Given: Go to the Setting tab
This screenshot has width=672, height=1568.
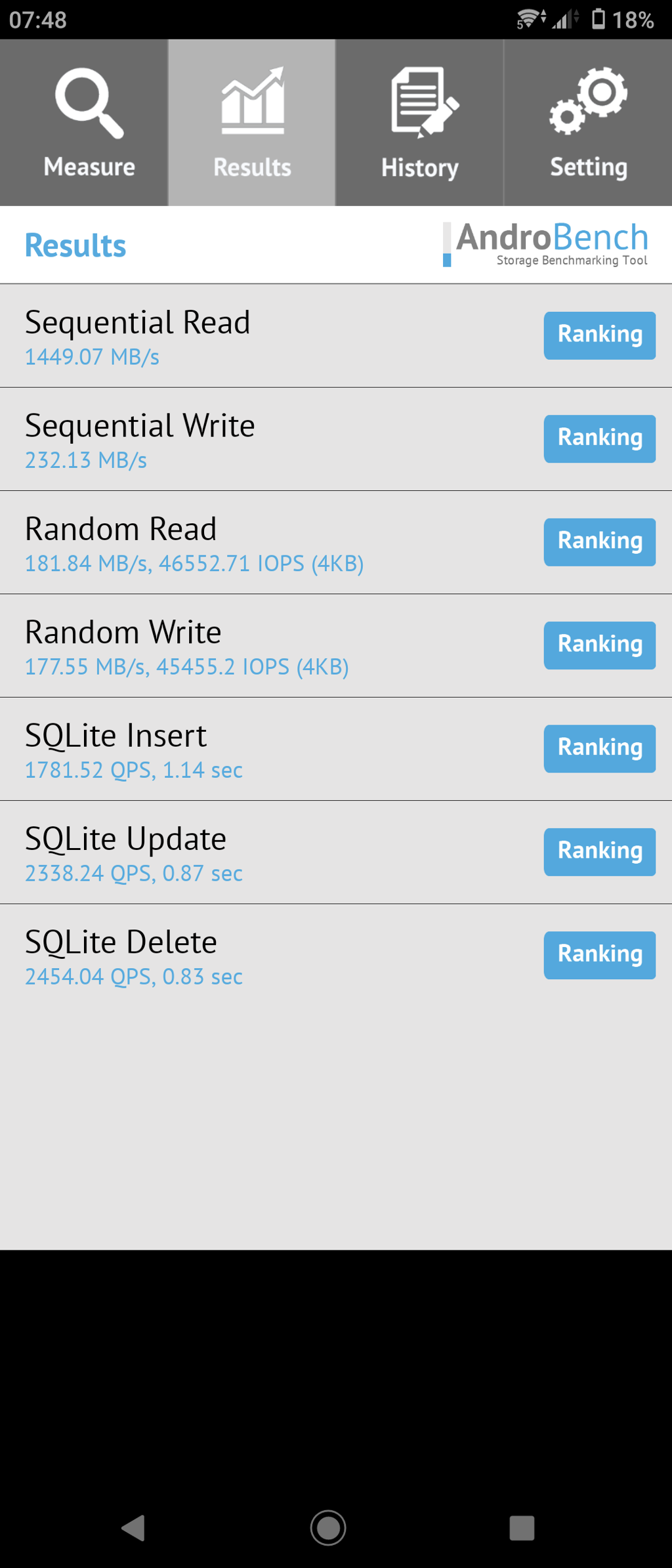Looking at the screenshot, I should pyautogui.click(x=588, y=123).
